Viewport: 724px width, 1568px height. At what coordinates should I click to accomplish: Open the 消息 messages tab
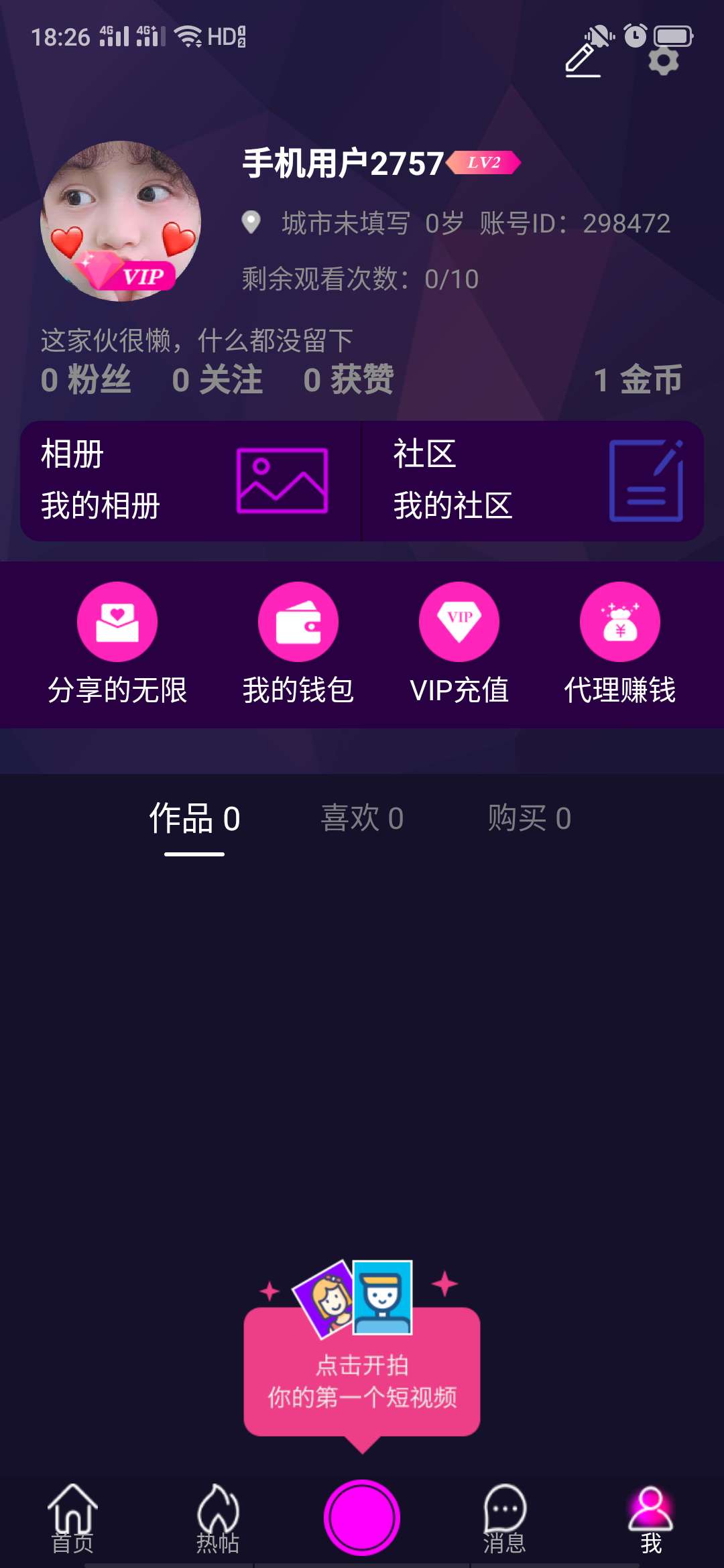(505, 1518)
